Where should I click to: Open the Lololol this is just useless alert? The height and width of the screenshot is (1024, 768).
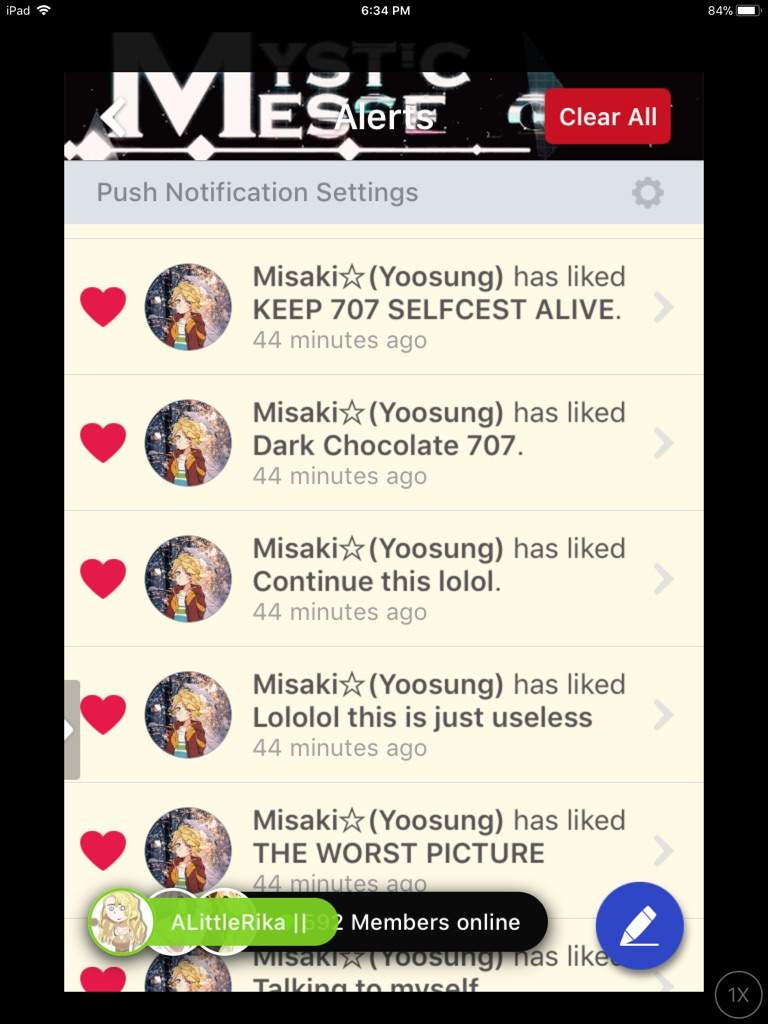tap(437, 716)
